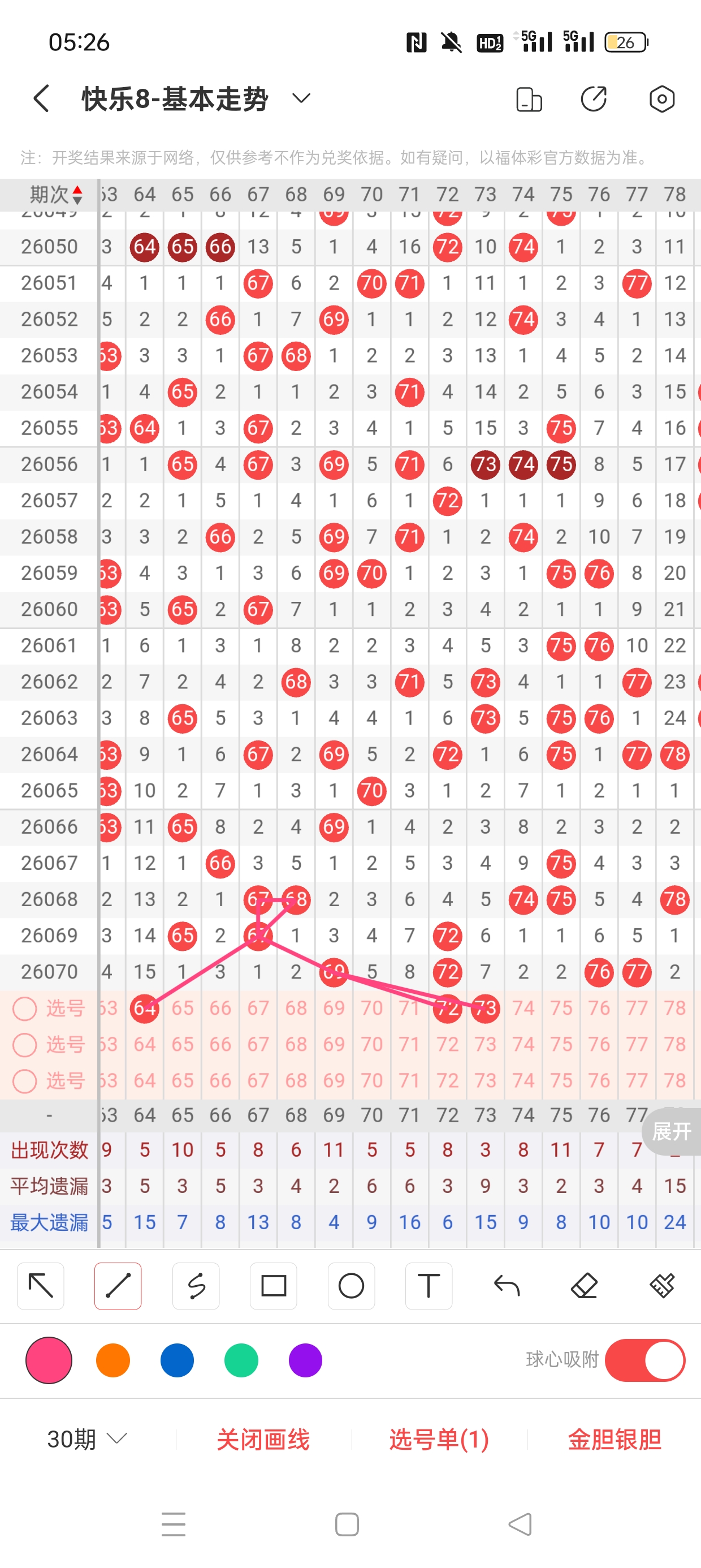Select the freehand curve tool
The image size is (701, 1568).
tap(196, 1286)
